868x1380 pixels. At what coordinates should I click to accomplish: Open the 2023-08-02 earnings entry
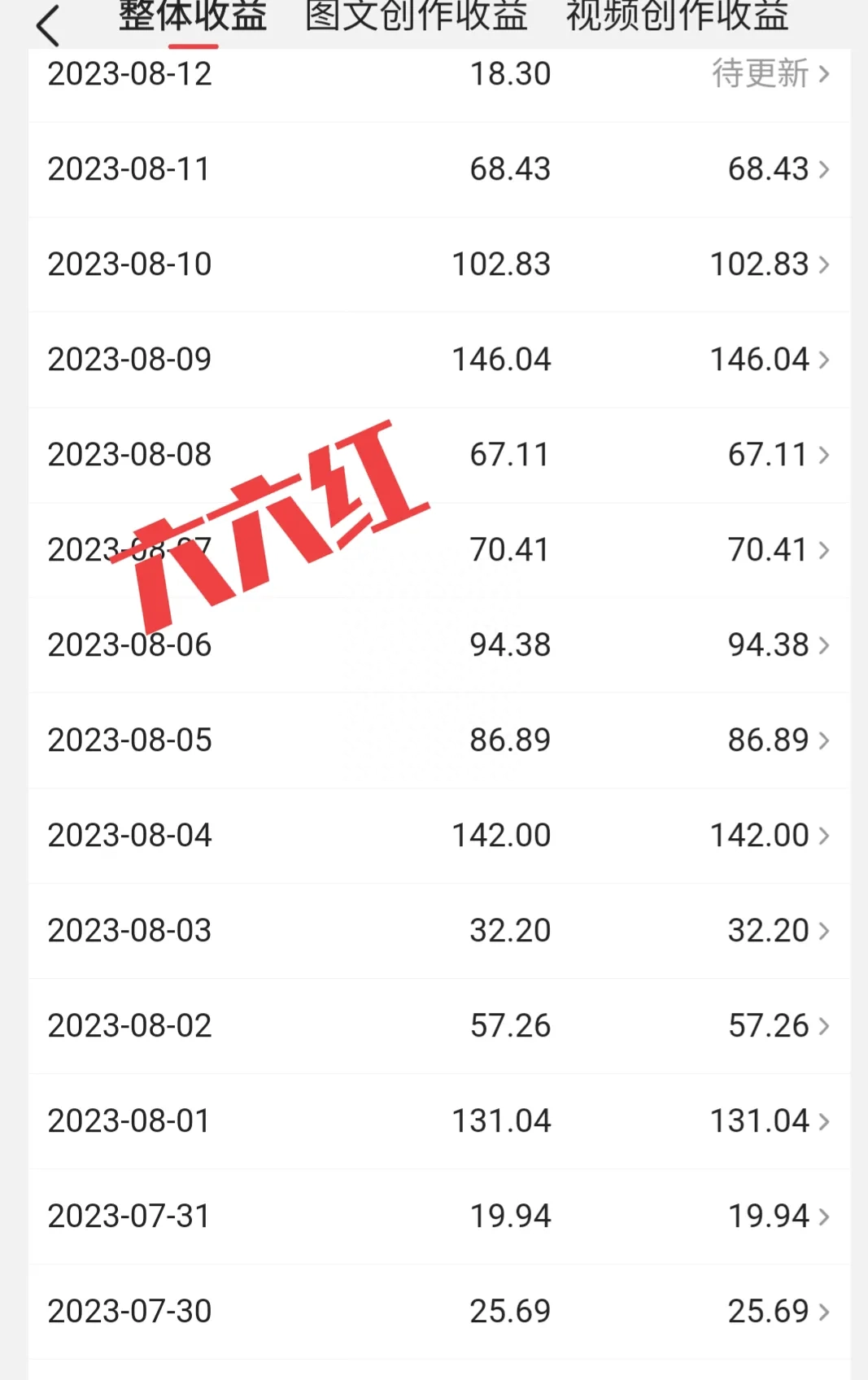(x=439, y=1026)
